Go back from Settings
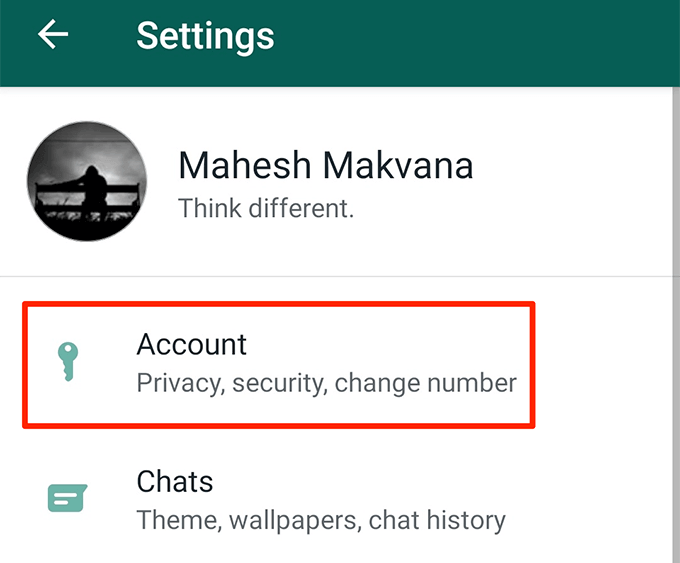 [53, 35]
